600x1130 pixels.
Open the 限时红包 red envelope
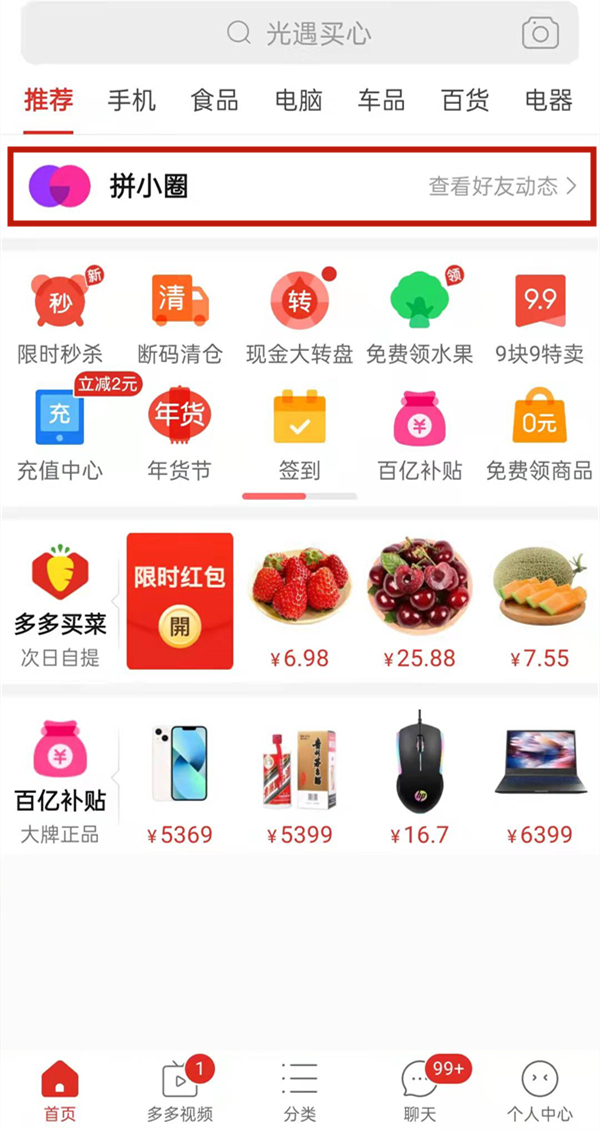[x=180, y=600]
